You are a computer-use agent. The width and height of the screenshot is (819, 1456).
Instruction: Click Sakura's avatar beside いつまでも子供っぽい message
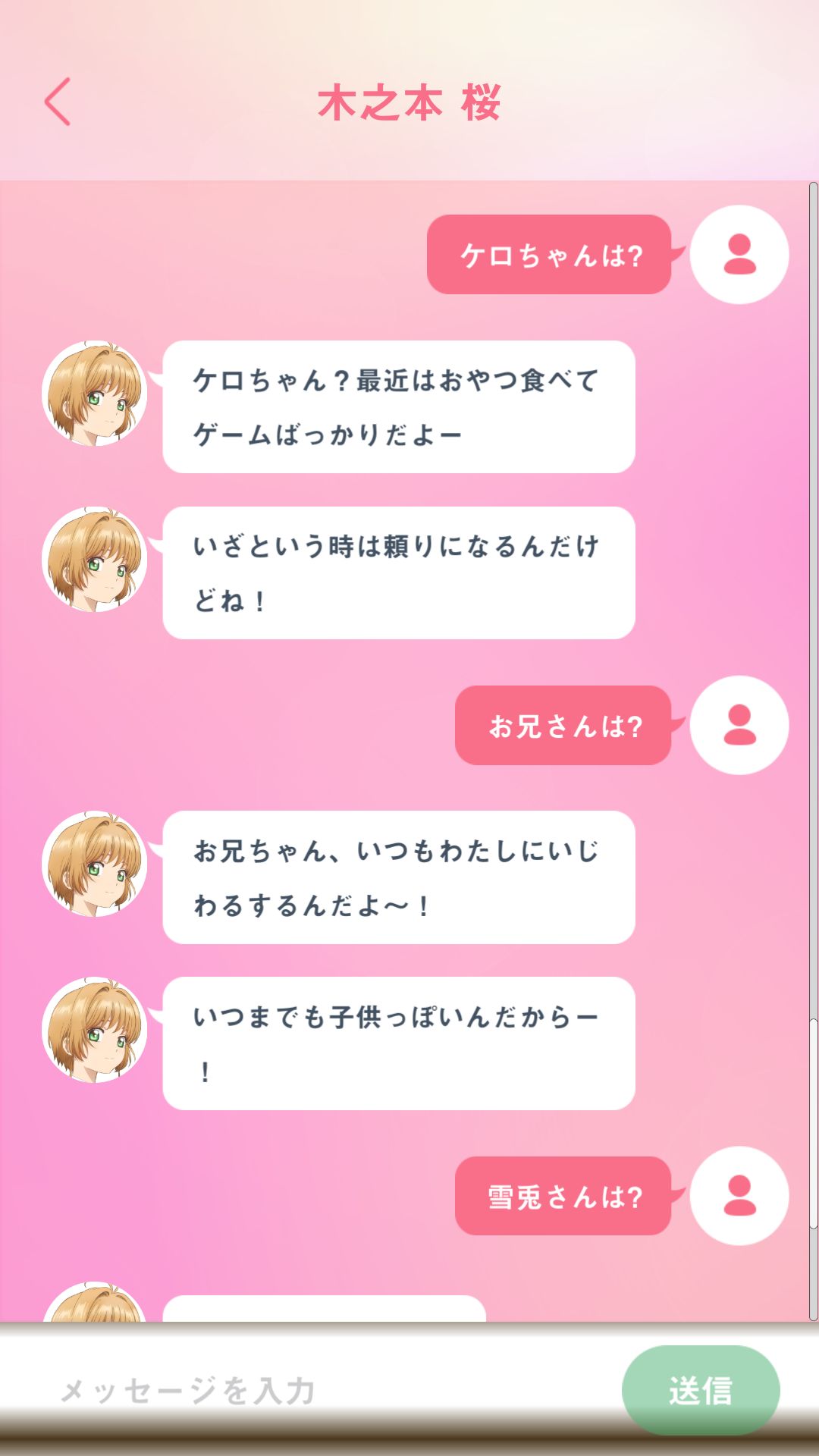click(96, 1034)
